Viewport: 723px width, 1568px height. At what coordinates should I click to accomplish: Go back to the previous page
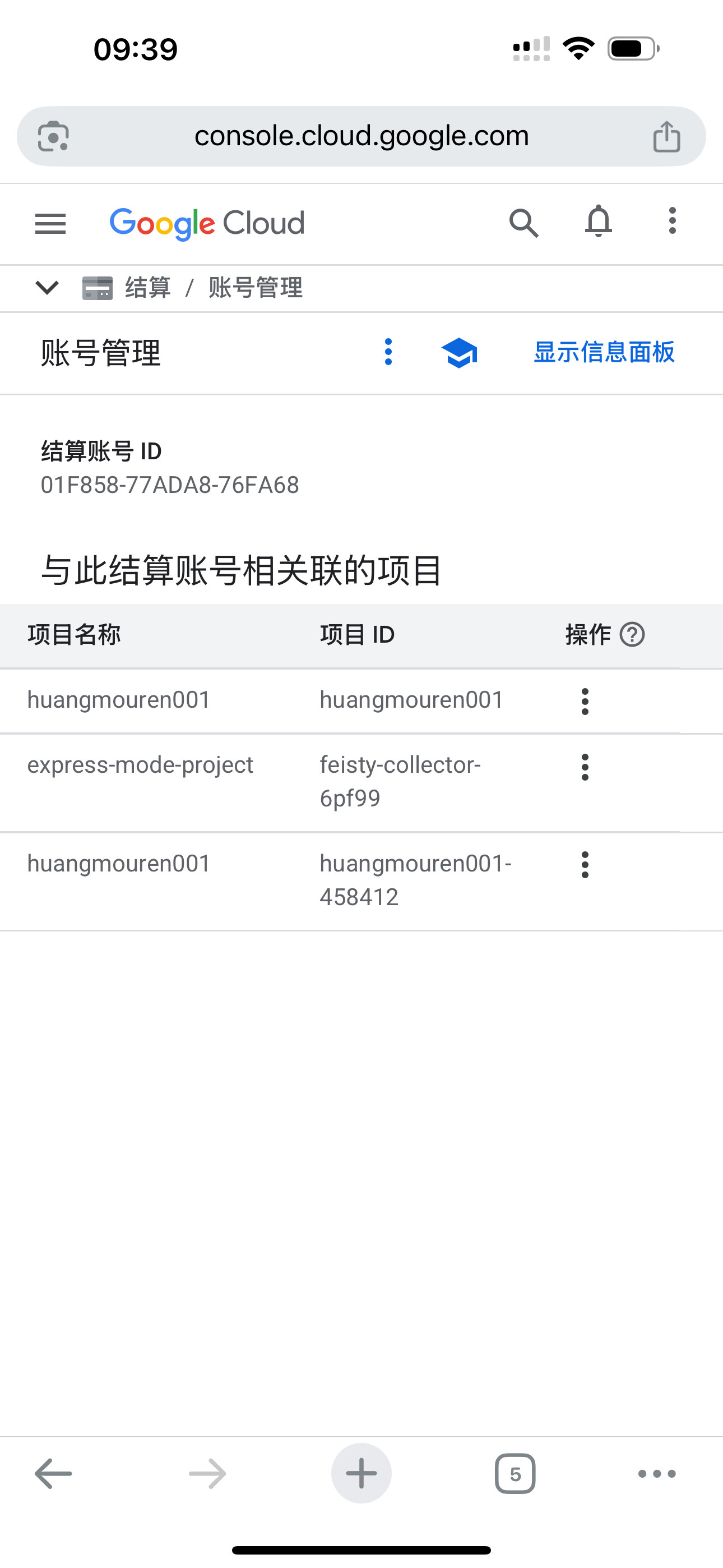pos(54,1474)
